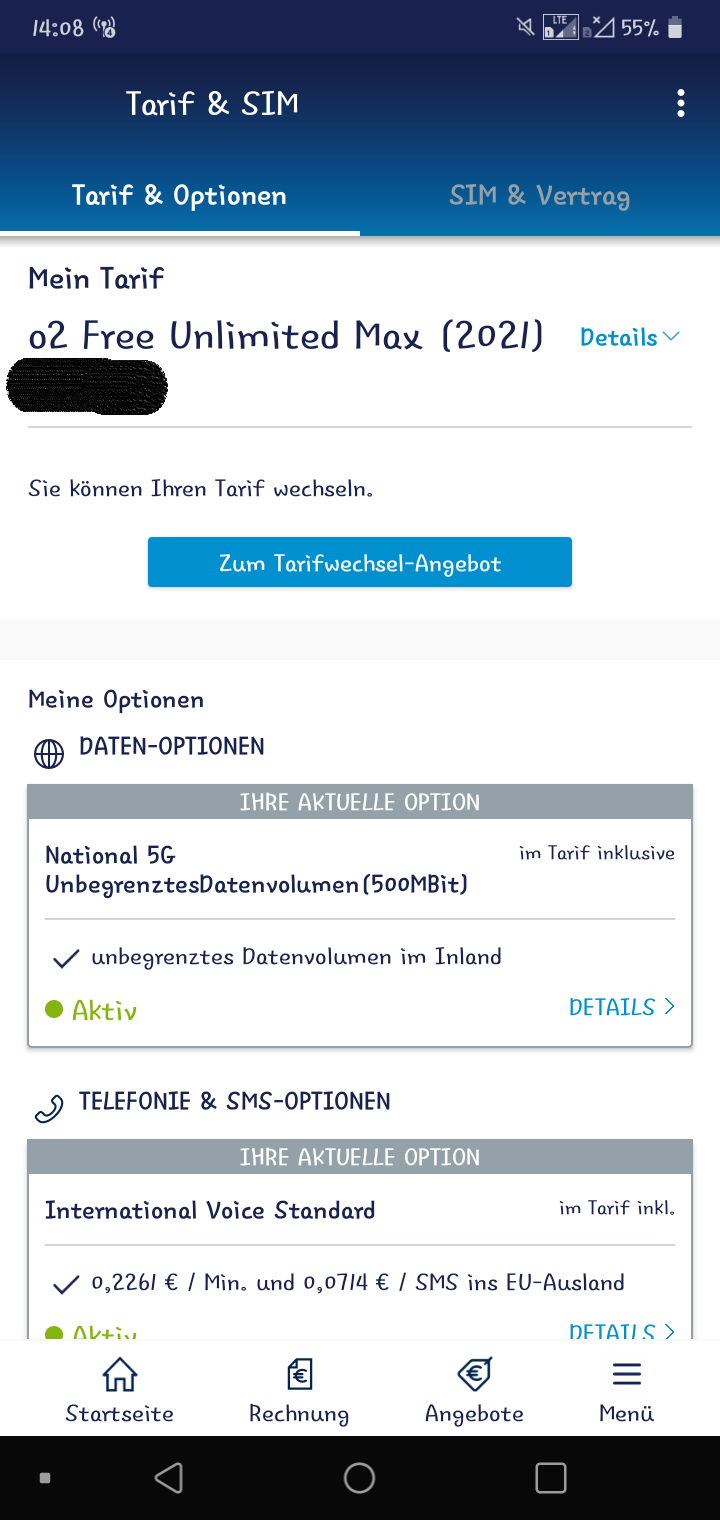Open the three-dot overflow menu

pos(681,104)
